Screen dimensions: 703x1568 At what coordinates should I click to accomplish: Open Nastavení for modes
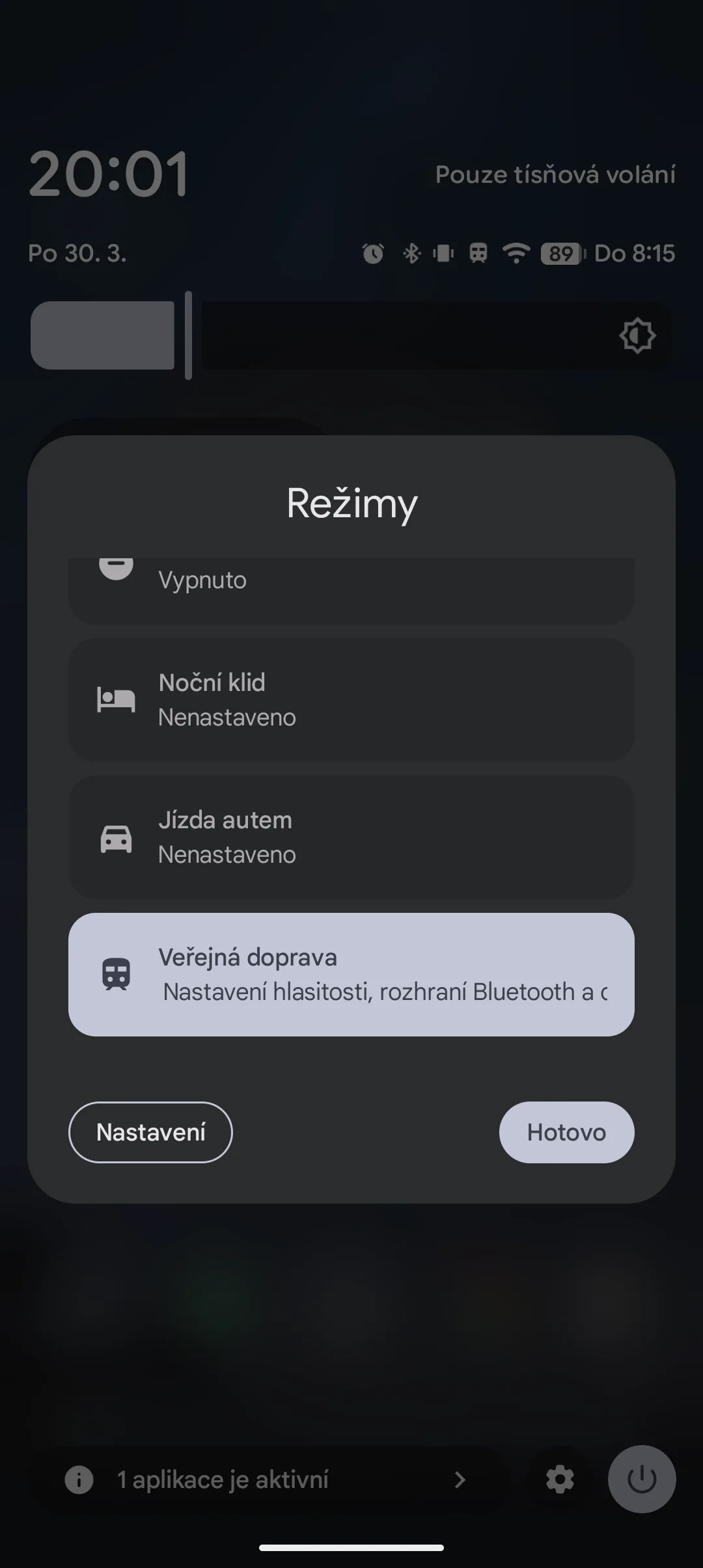(x=150, y=1132)
